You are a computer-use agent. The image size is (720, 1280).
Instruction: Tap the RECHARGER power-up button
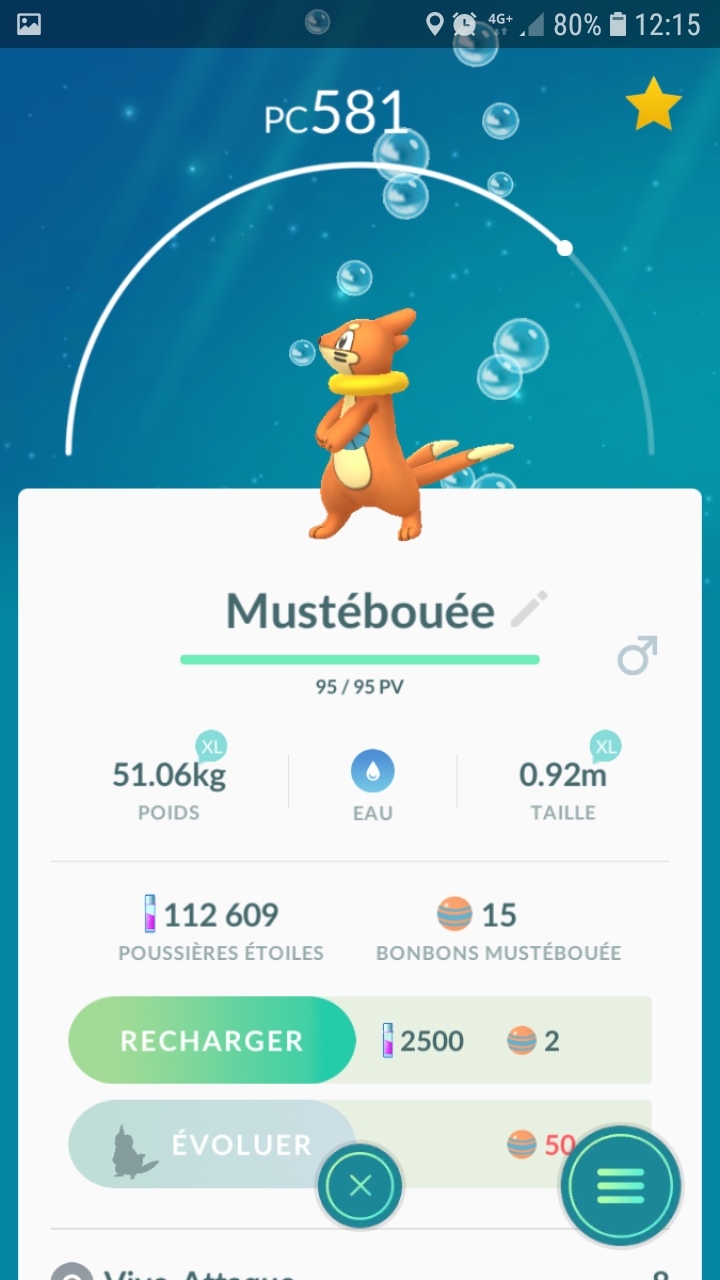[212, 1040]
